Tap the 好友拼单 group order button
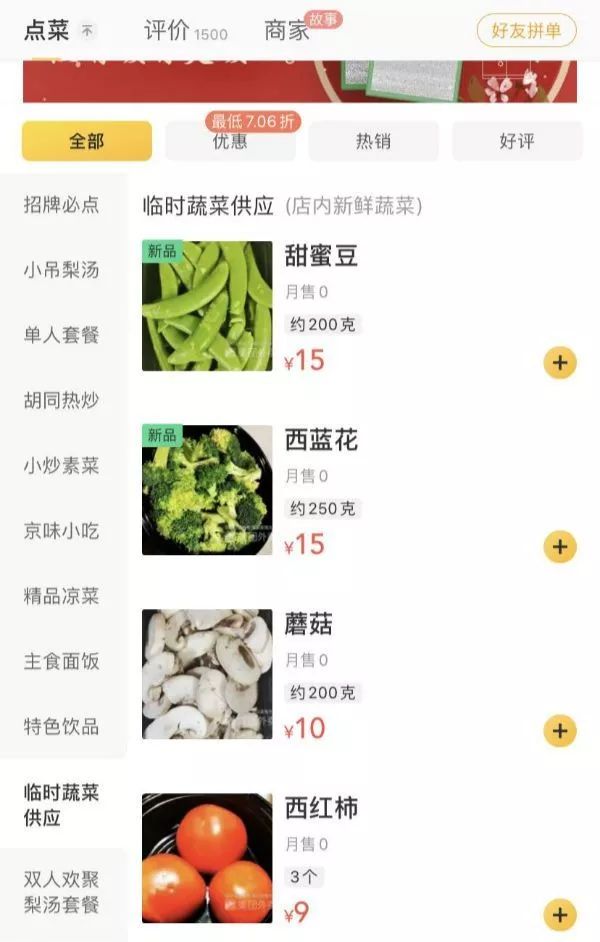The width and height of the screenshot is (600, 942). click(x=526, y=30)
